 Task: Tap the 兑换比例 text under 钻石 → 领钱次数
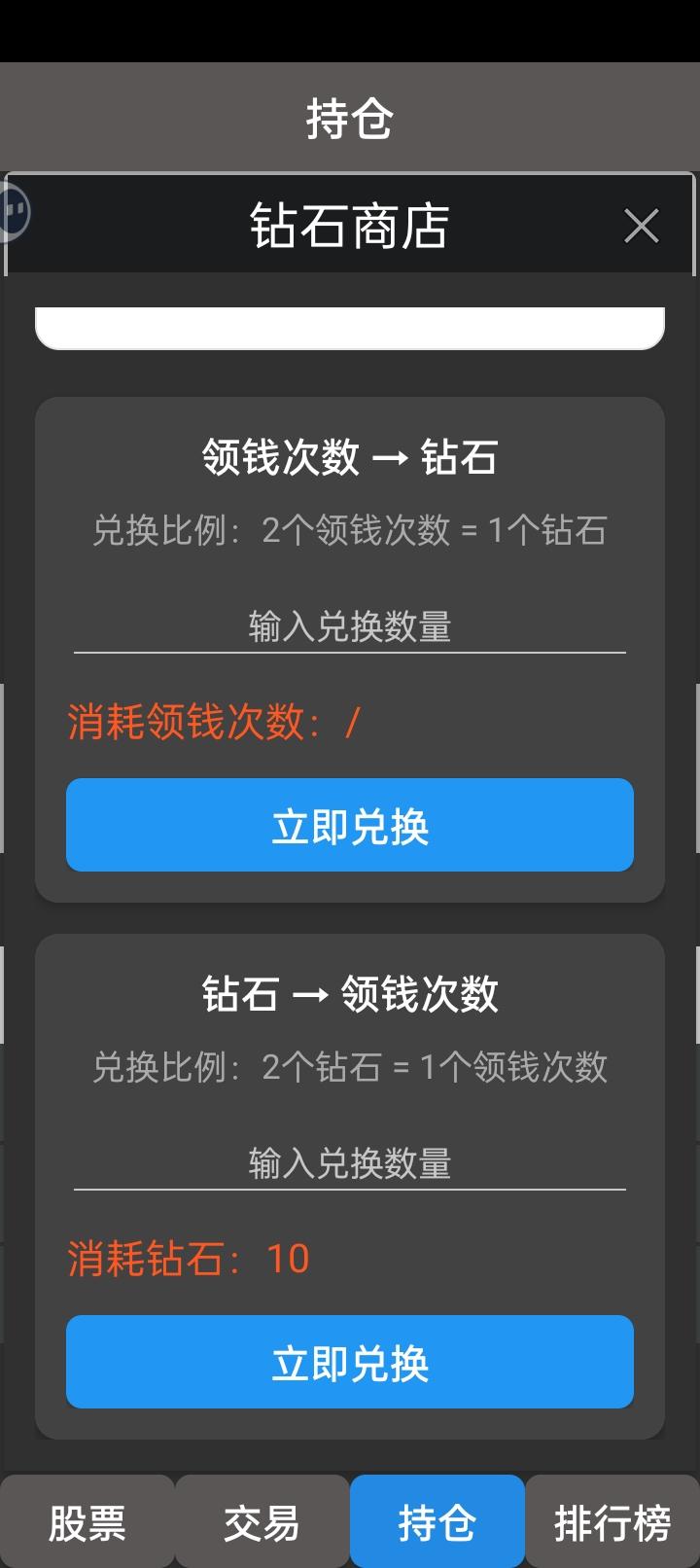point(351,1067)
